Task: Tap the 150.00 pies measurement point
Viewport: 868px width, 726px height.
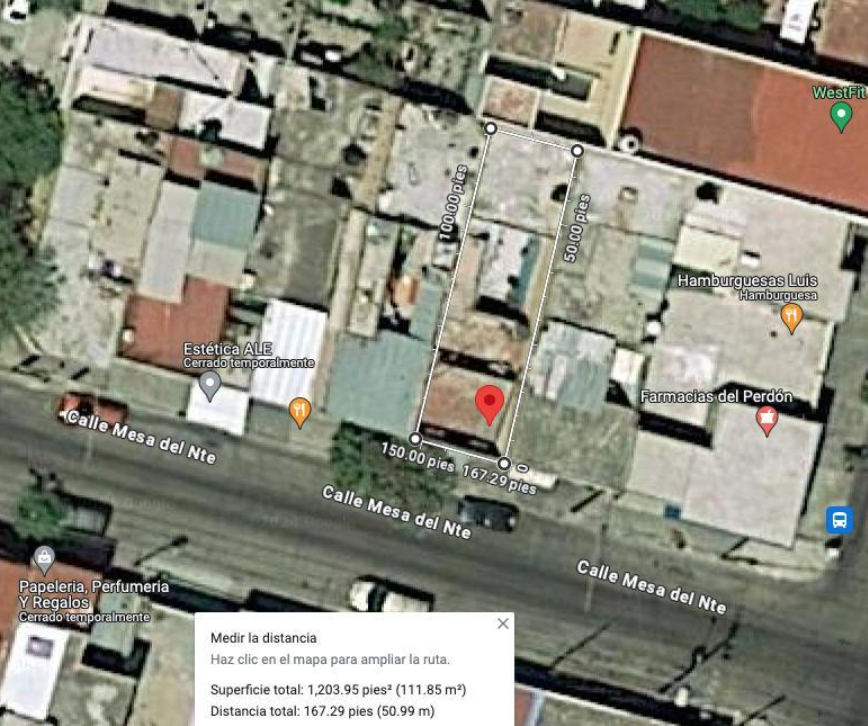Action: point(415,439)
